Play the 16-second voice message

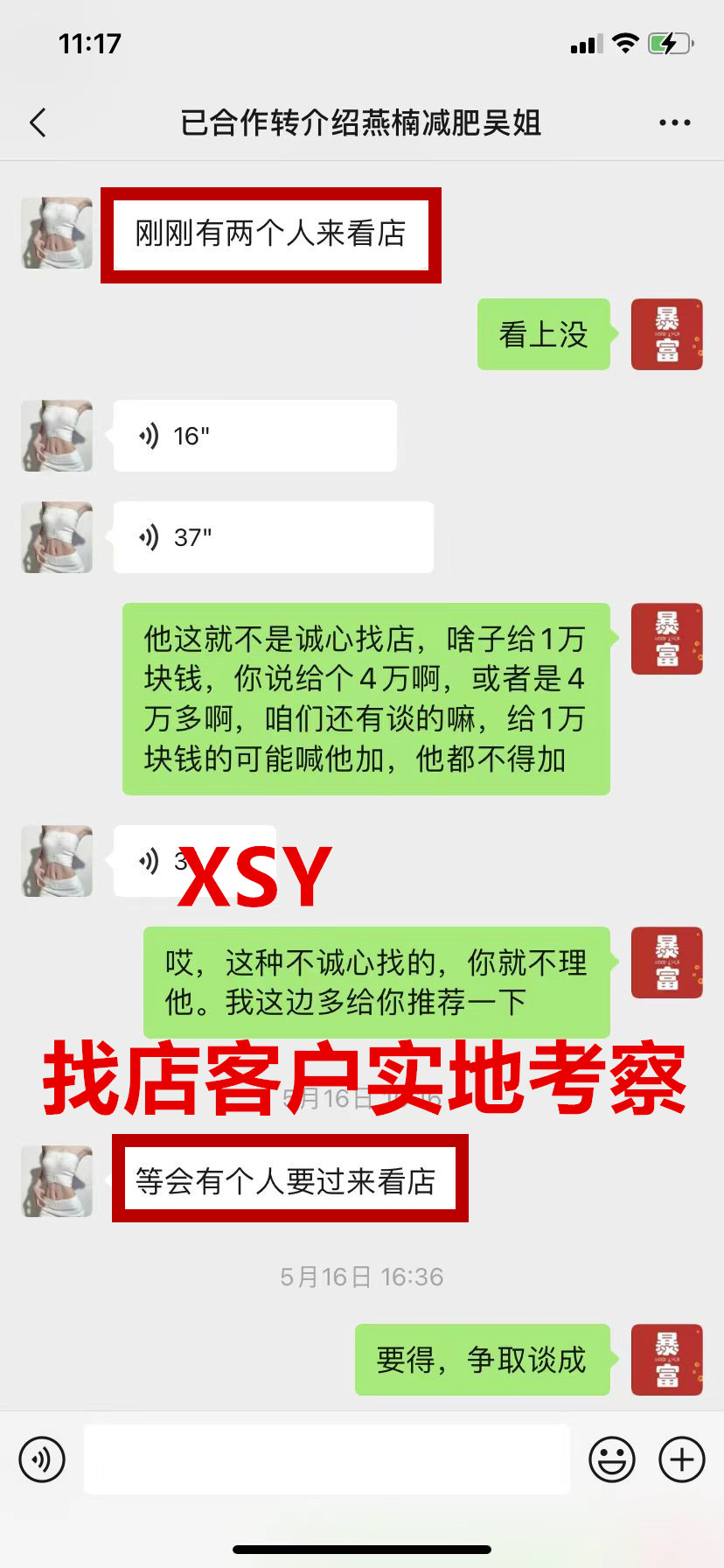pos(254,436)
